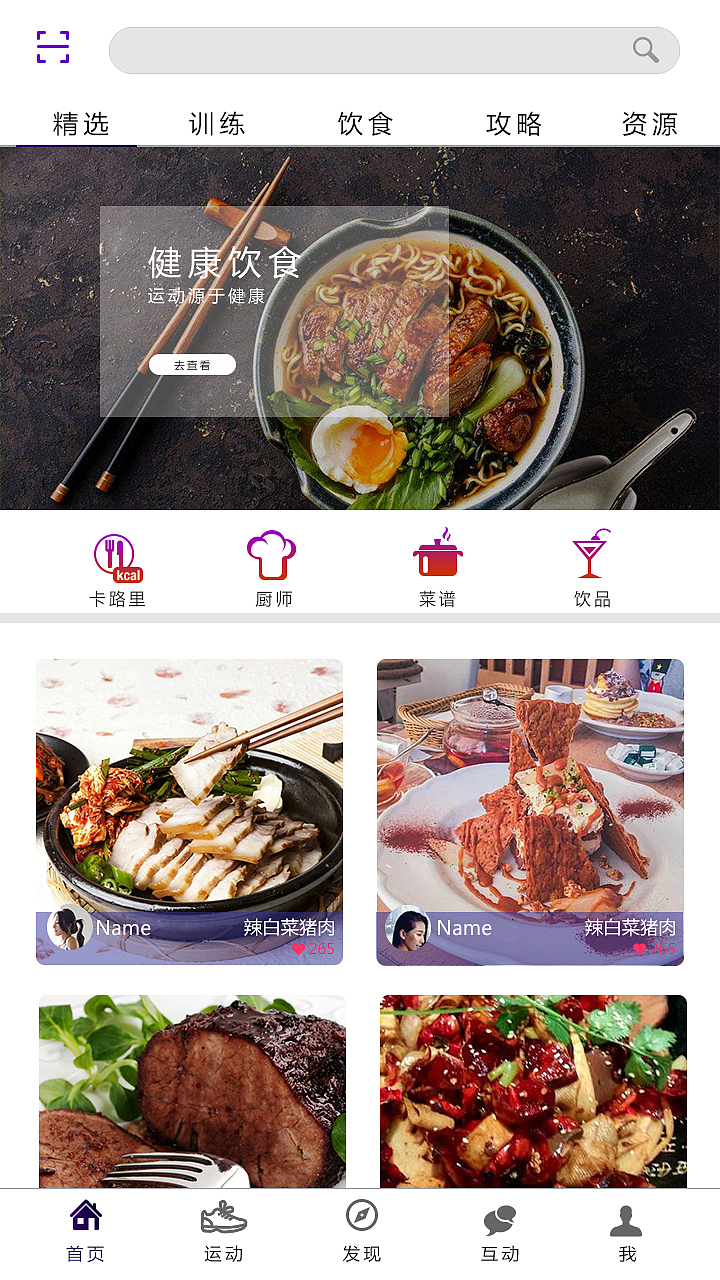This screenshot has height=1280, width=720.
Task: Select the 卡路里 (calorie) icon
Action: (118, 555)
